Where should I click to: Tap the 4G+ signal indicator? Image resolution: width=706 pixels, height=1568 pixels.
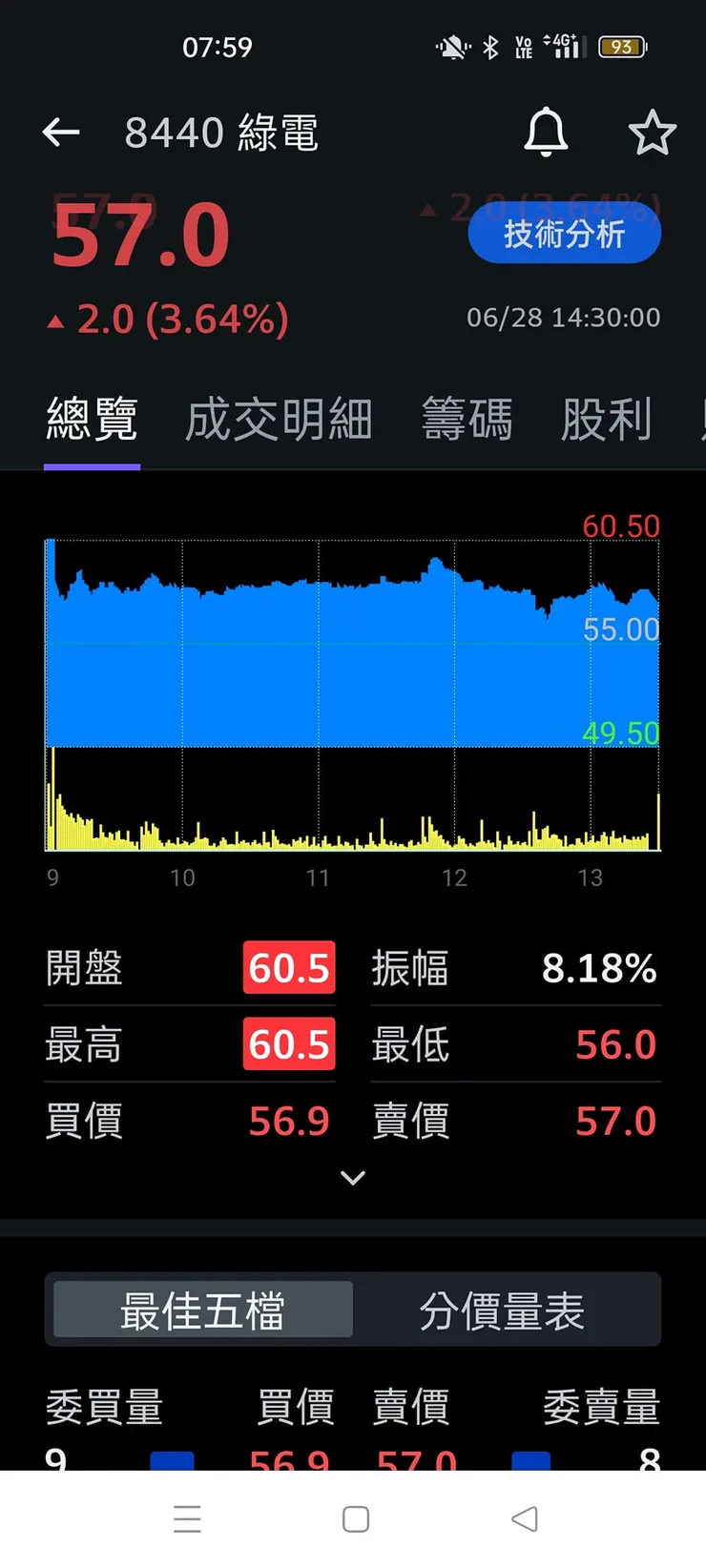coord(559,46)
